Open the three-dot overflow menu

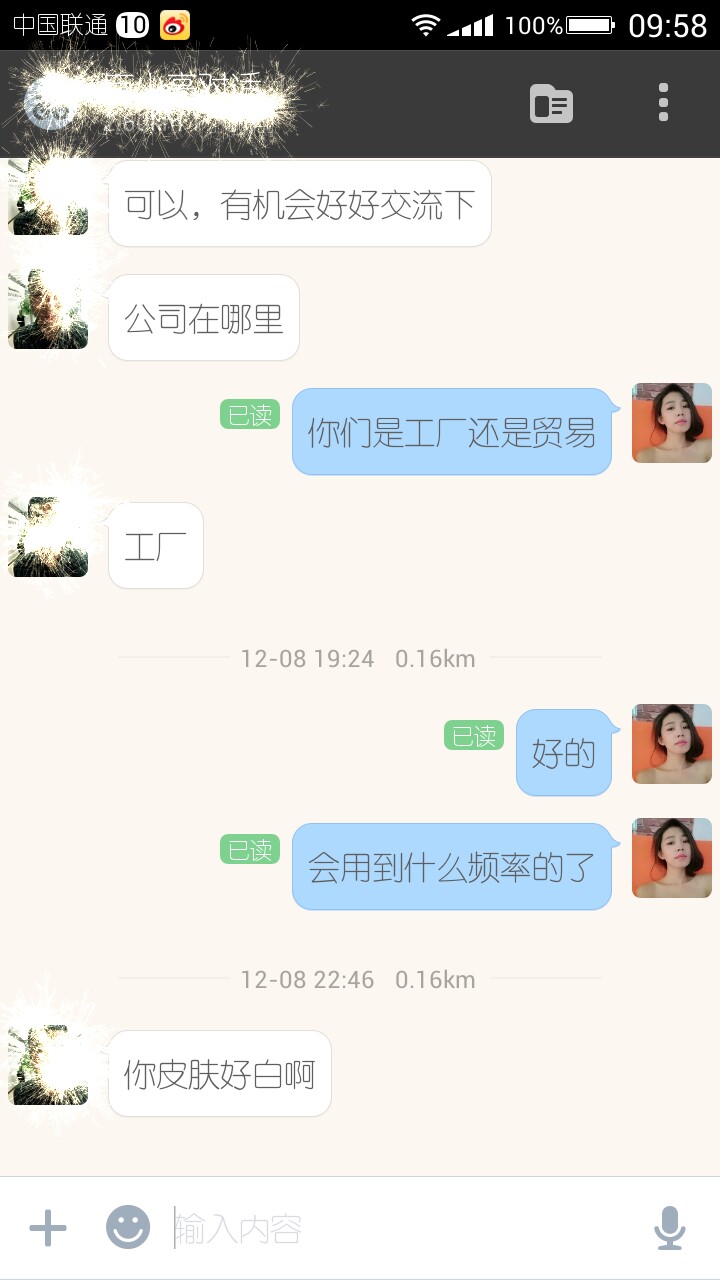pyautogui.click(x=662, y=103)
